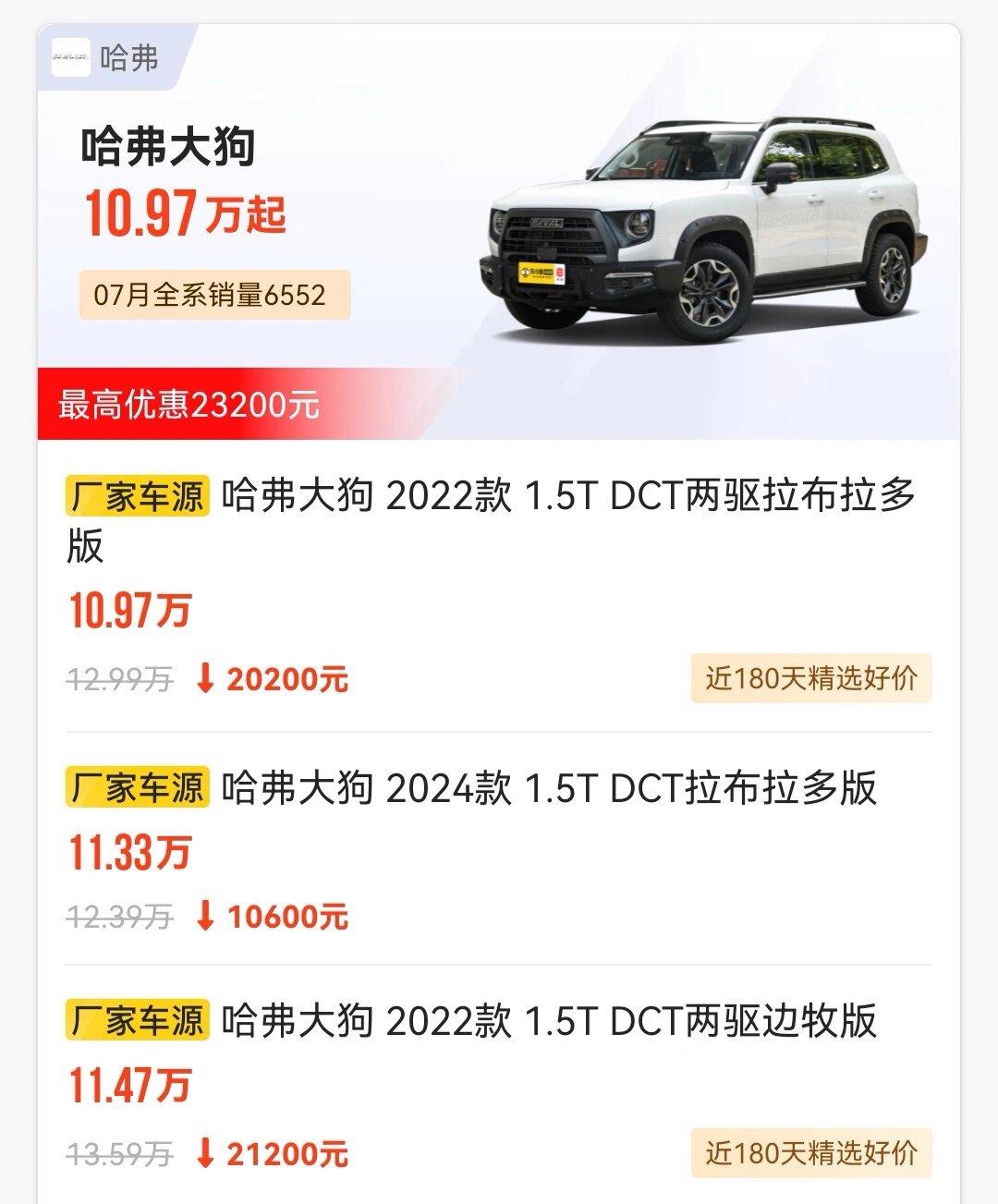998x1204 pixels.
Task: Click the strikethrough 12.99万 original price
Action: pyautogui.click(x=121, y=680)
